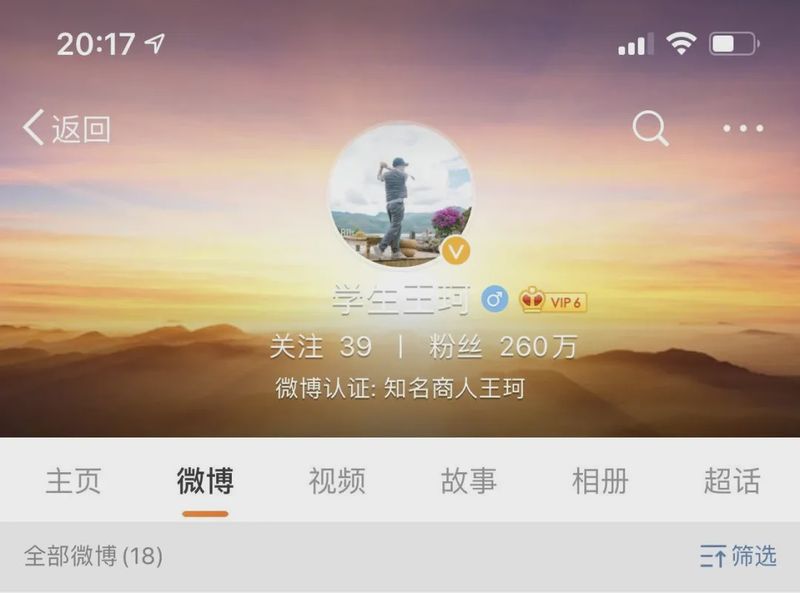Open the three-dot overflow menu
Viewport: 800px width, 593px height.
pos(743,128)
